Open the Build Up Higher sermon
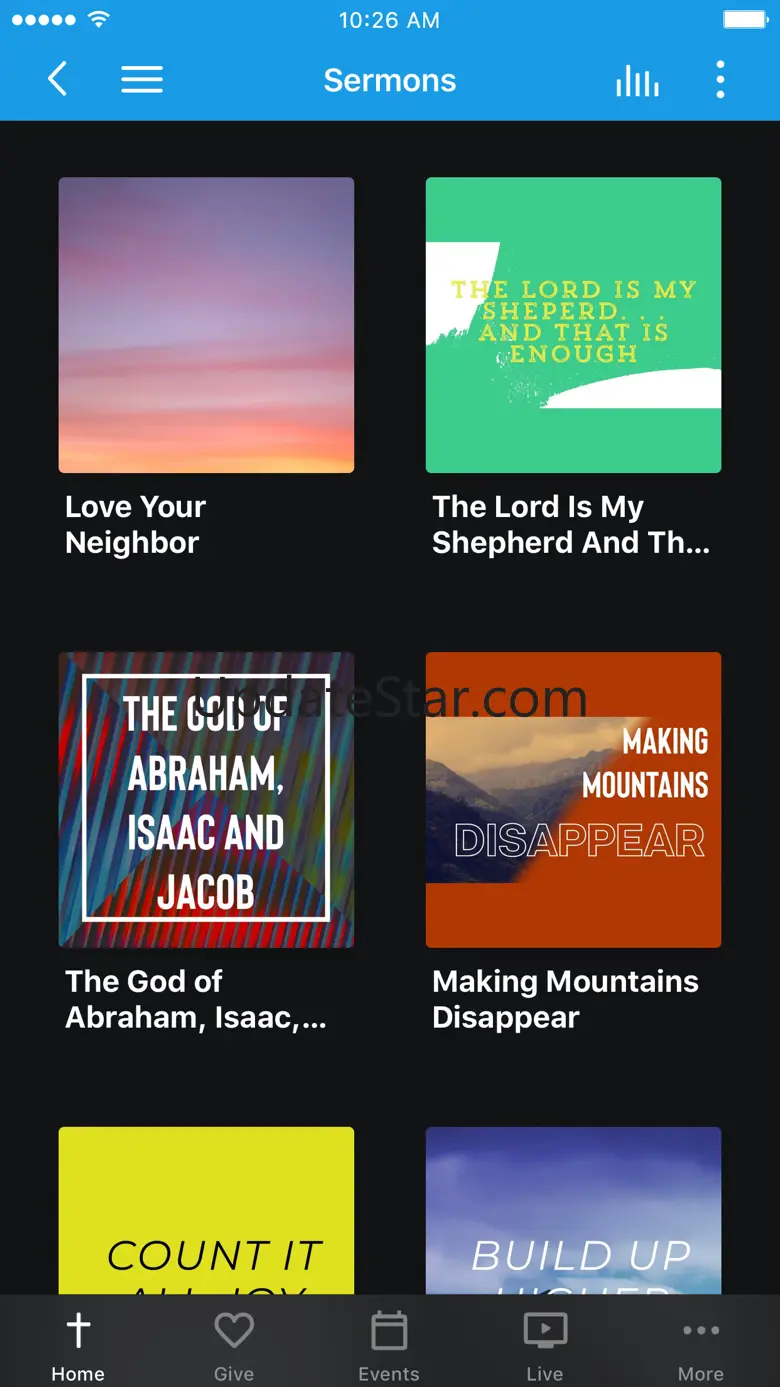Viewport: 780px width, 1387px height. pos(573,1210)
